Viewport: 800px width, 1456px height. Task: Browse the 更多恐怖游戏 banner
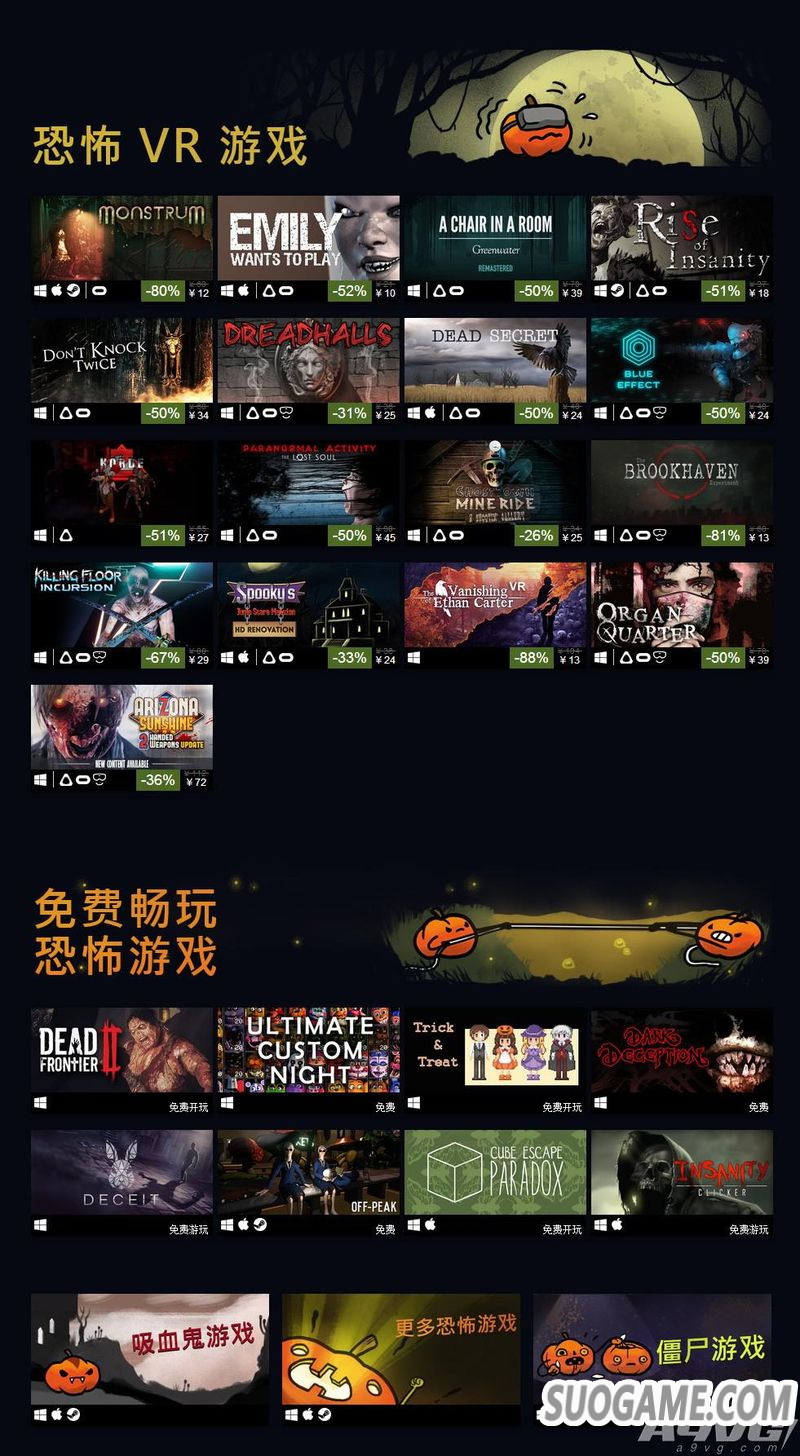tap(401, 1348)
